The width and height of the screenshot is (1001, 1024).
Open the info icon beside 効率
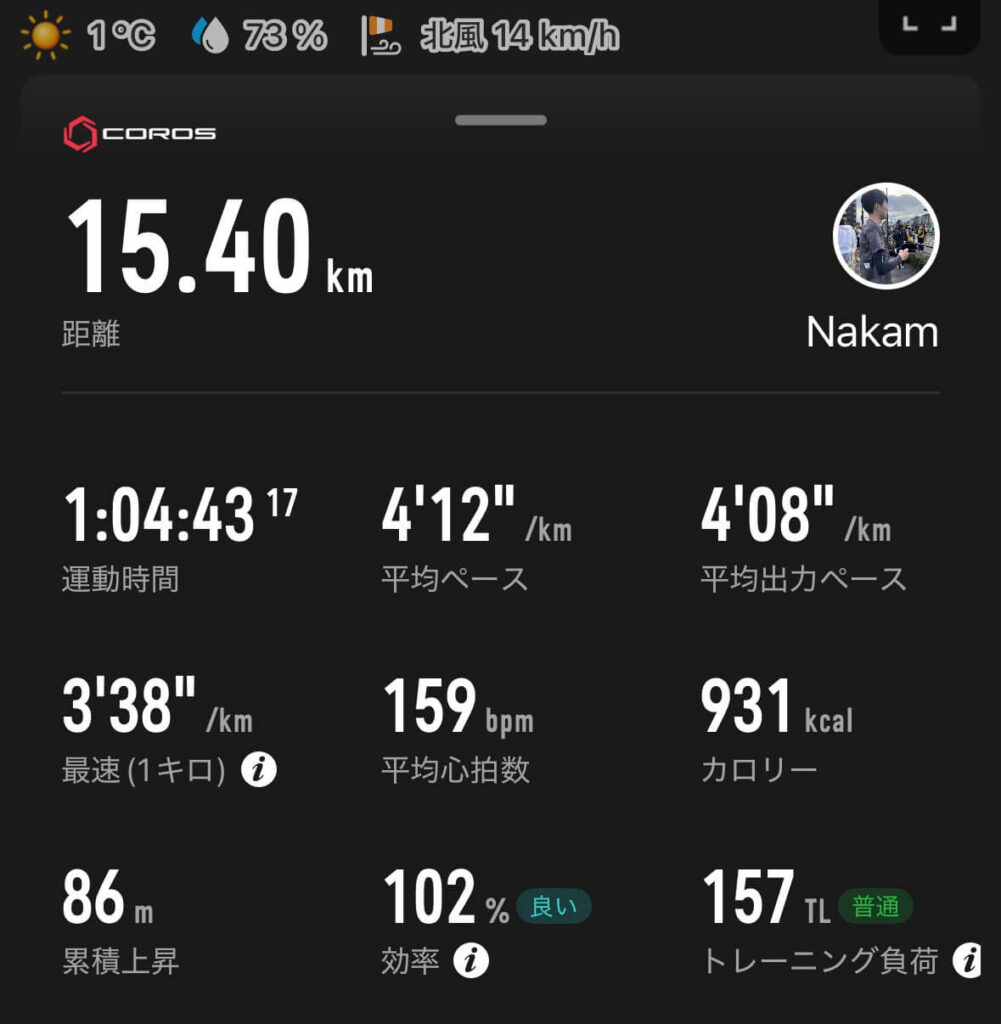pos(469,961)
